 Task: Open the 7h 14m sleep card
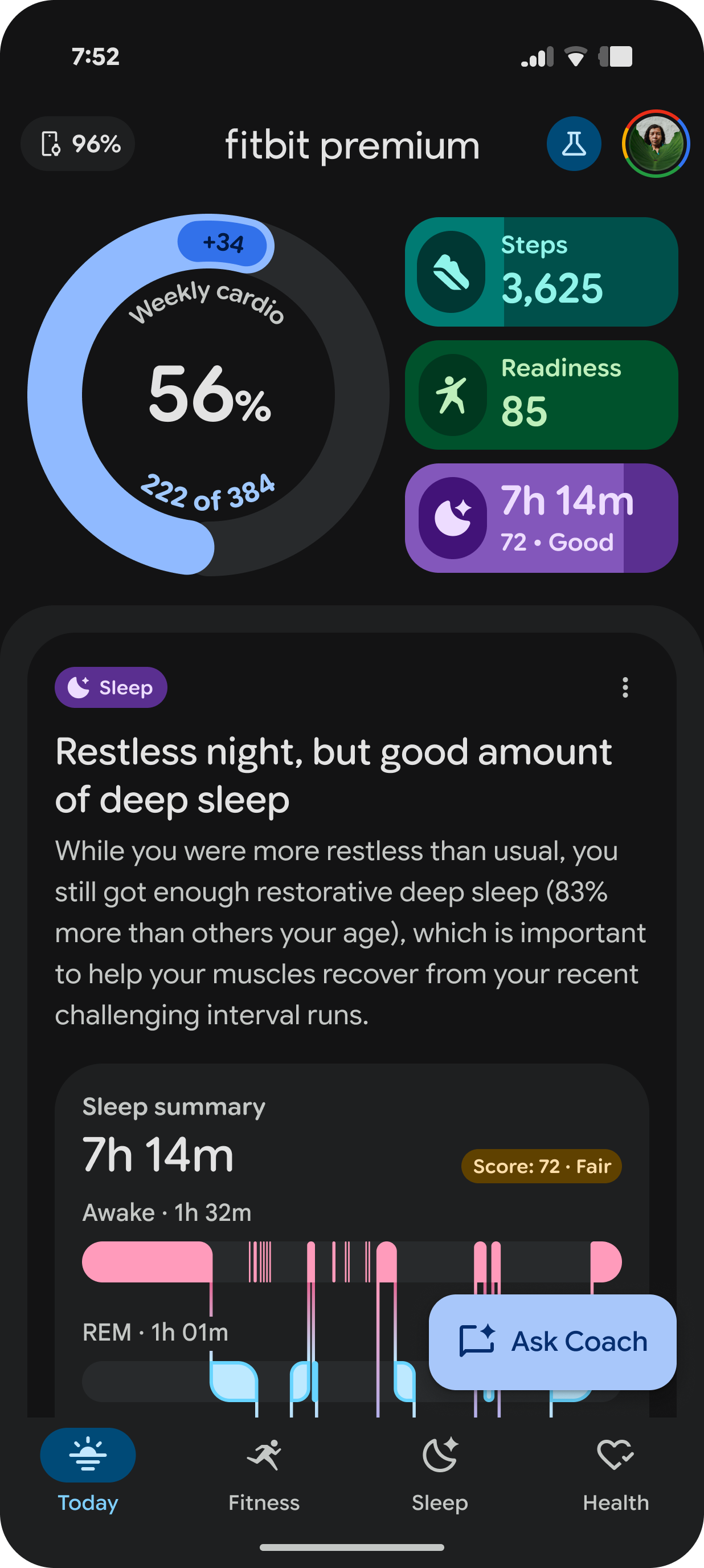541,518
